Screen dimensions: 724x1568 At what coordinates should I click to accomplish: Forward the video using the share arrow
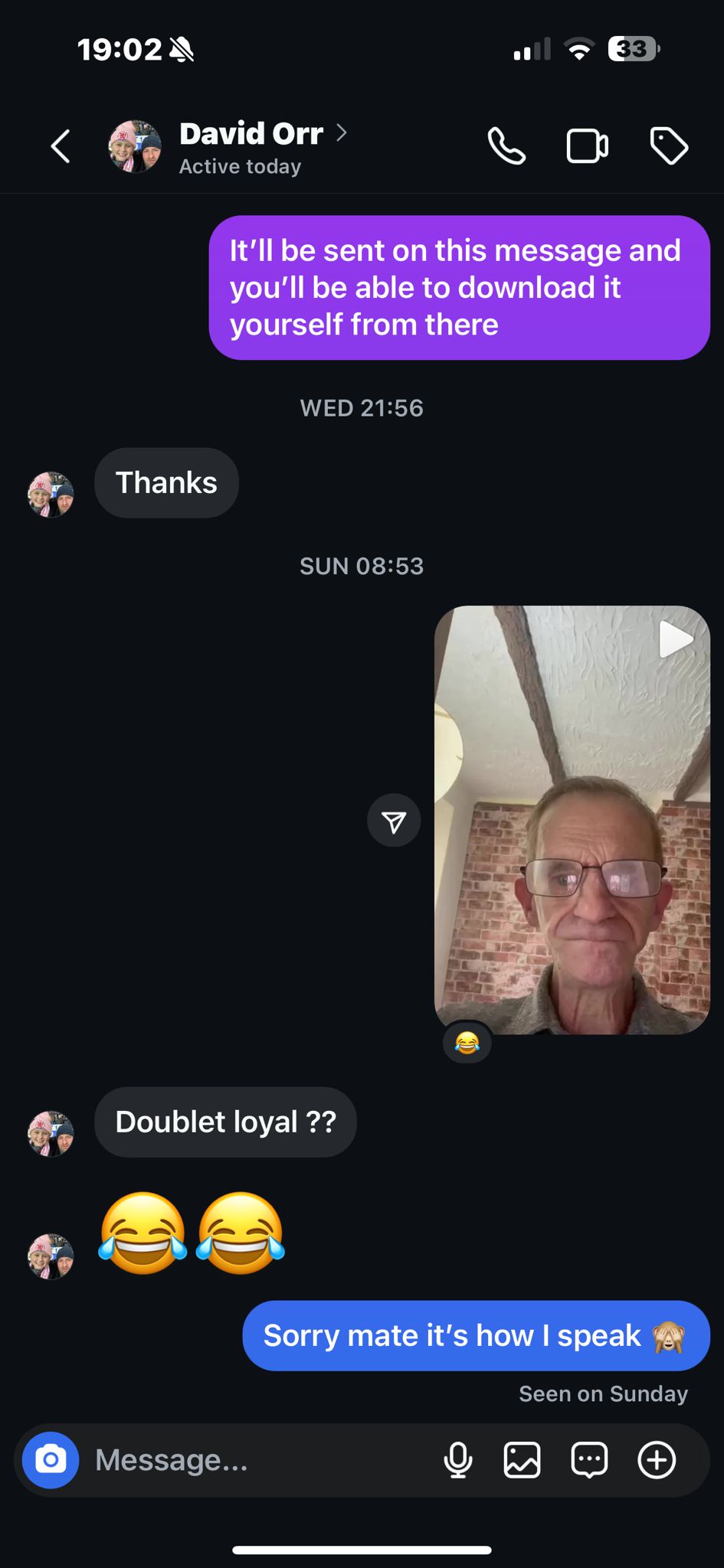pyautogui.click(x=394, y=821)
